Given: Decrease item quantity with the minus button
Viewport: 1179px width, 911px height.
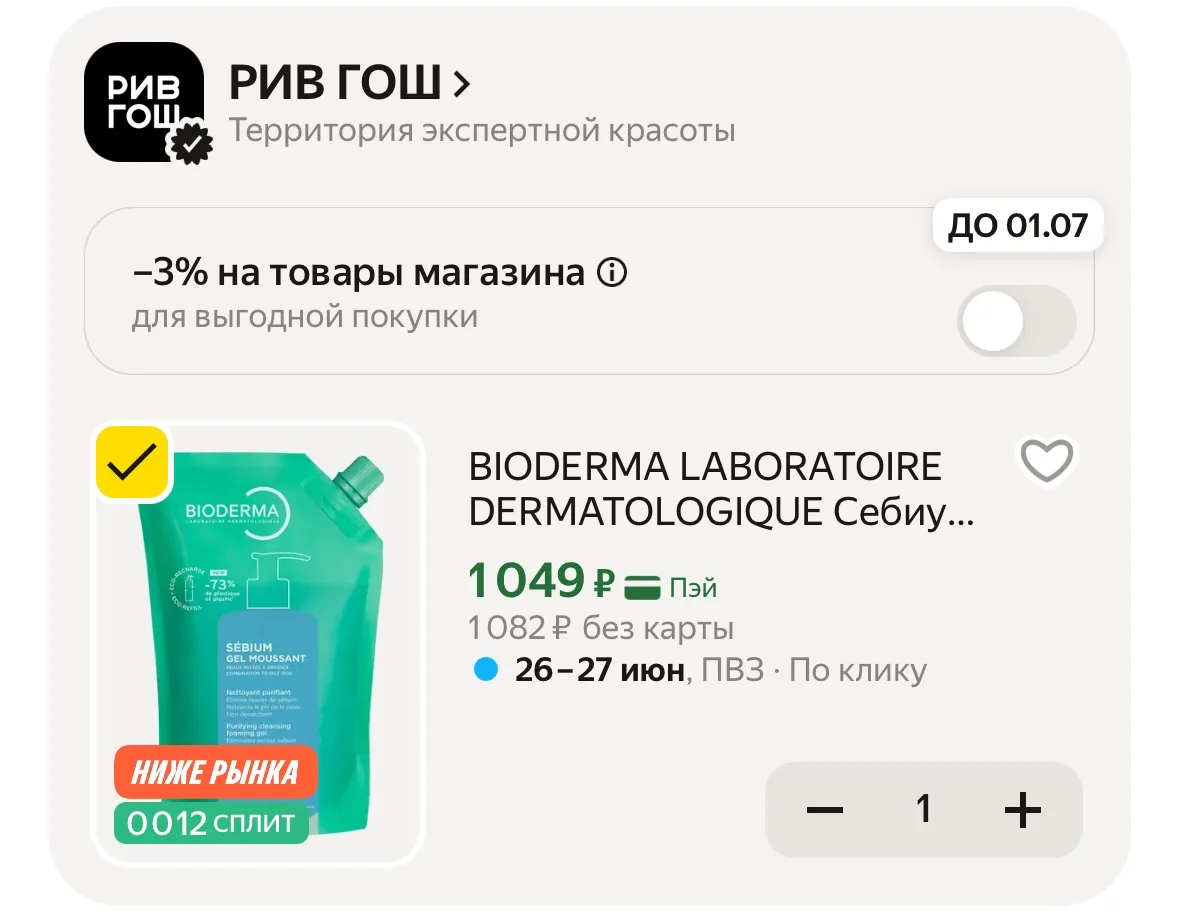Looking at the screenshot, I should 825,810.
